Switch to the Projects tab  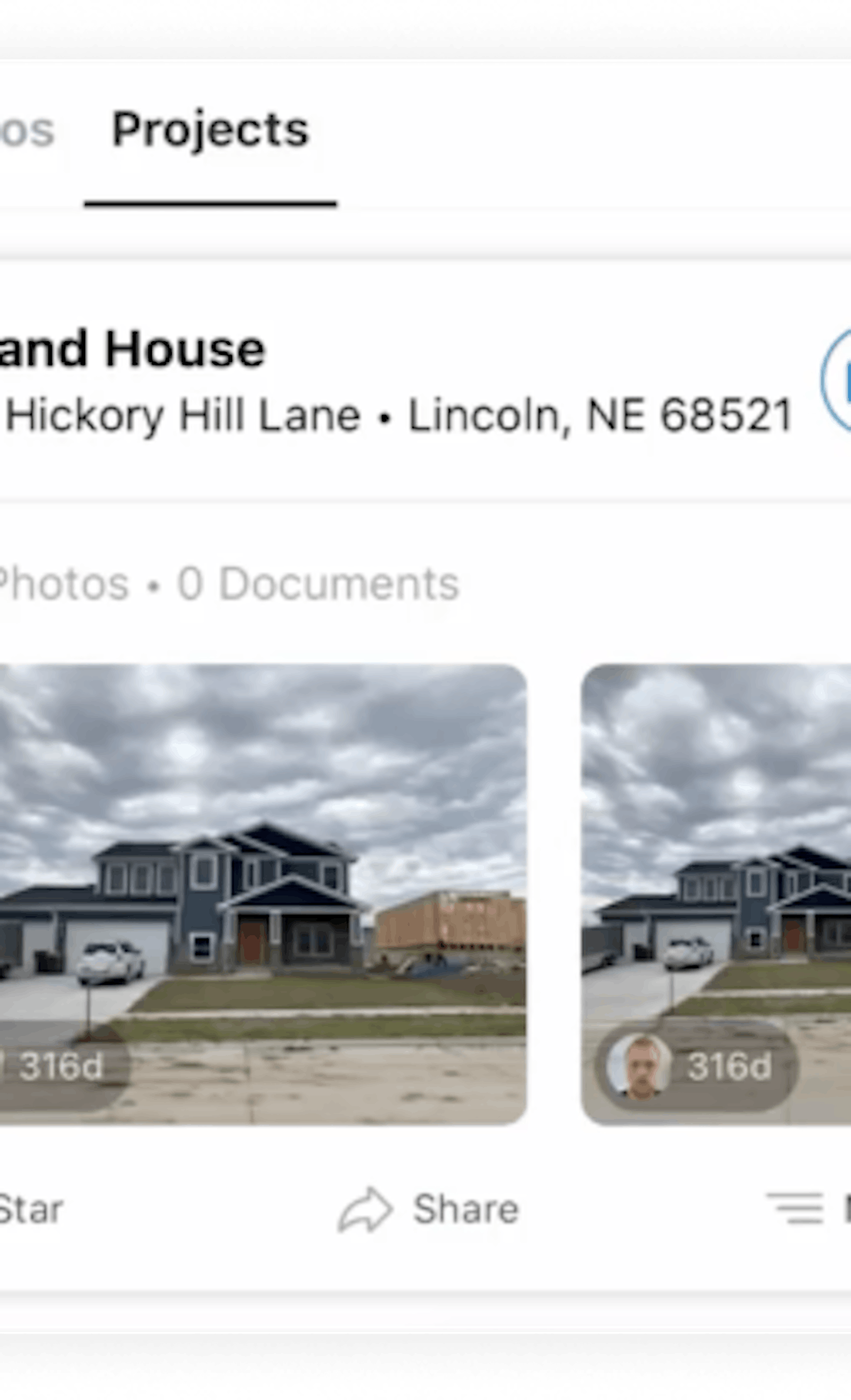coord(210,131)
